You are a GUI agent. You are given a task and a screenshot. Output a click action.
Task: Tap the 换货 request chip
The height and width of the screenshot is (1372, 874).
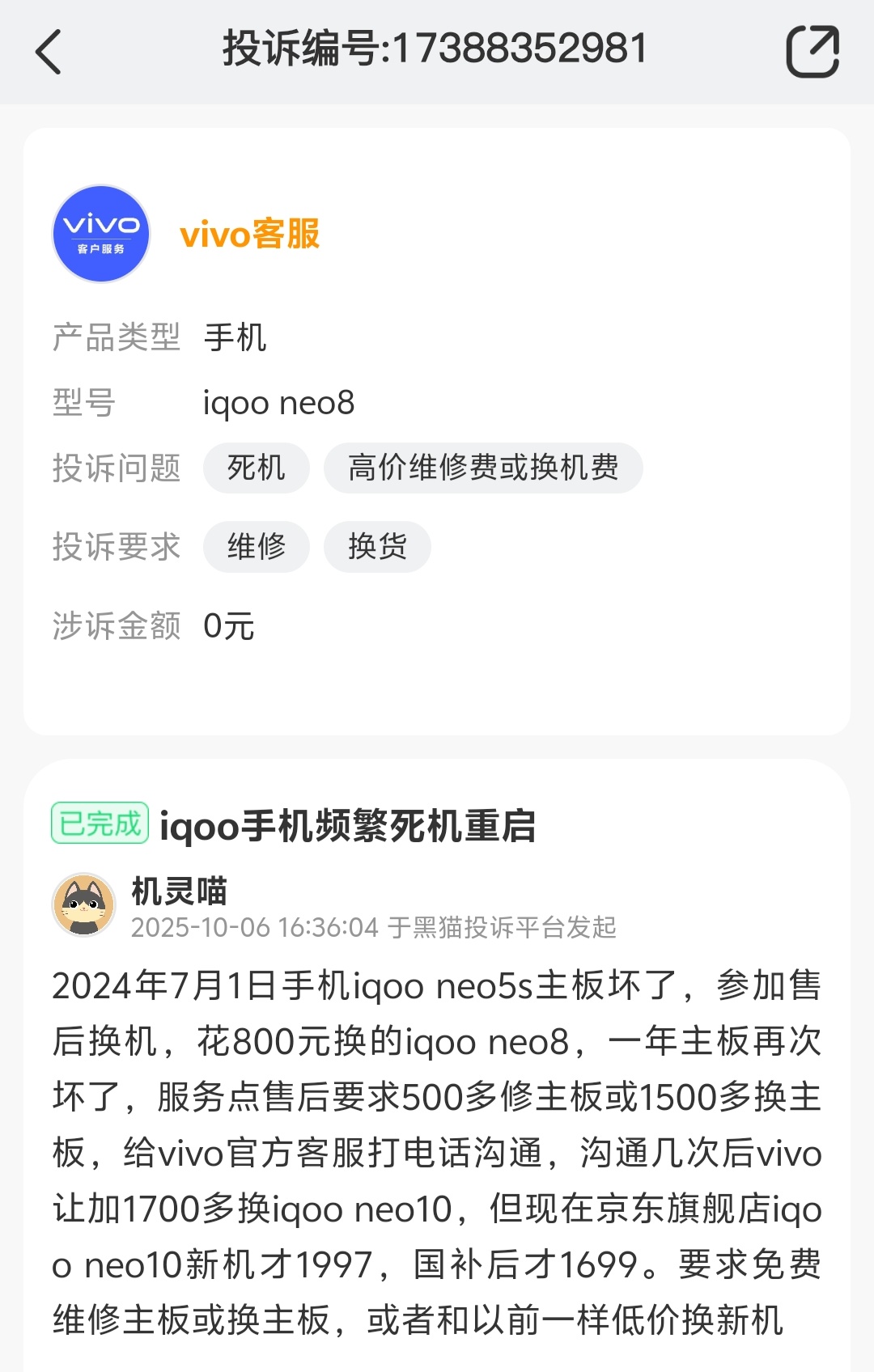click(x=377, y=547)
